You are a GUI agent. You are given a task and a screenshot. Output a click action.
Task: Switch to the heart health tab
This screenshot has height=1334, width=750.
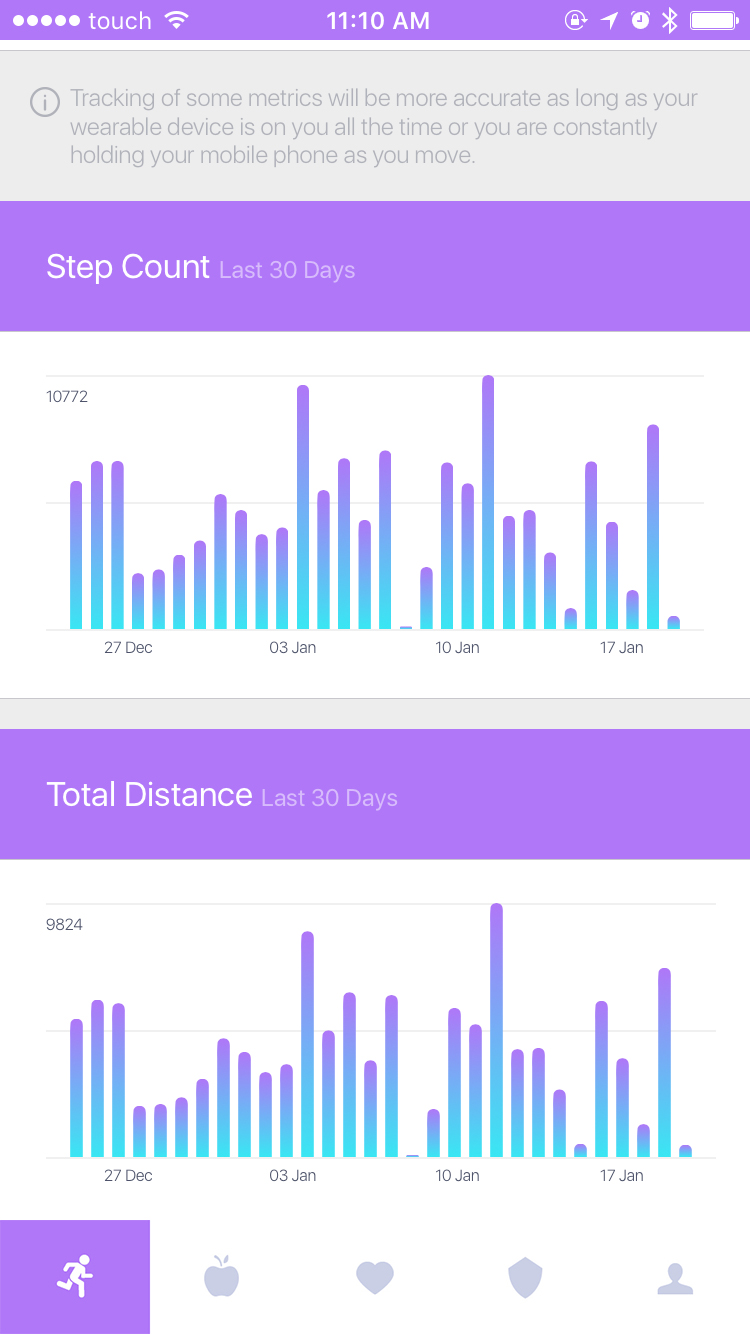click(x=375, y=1277)
